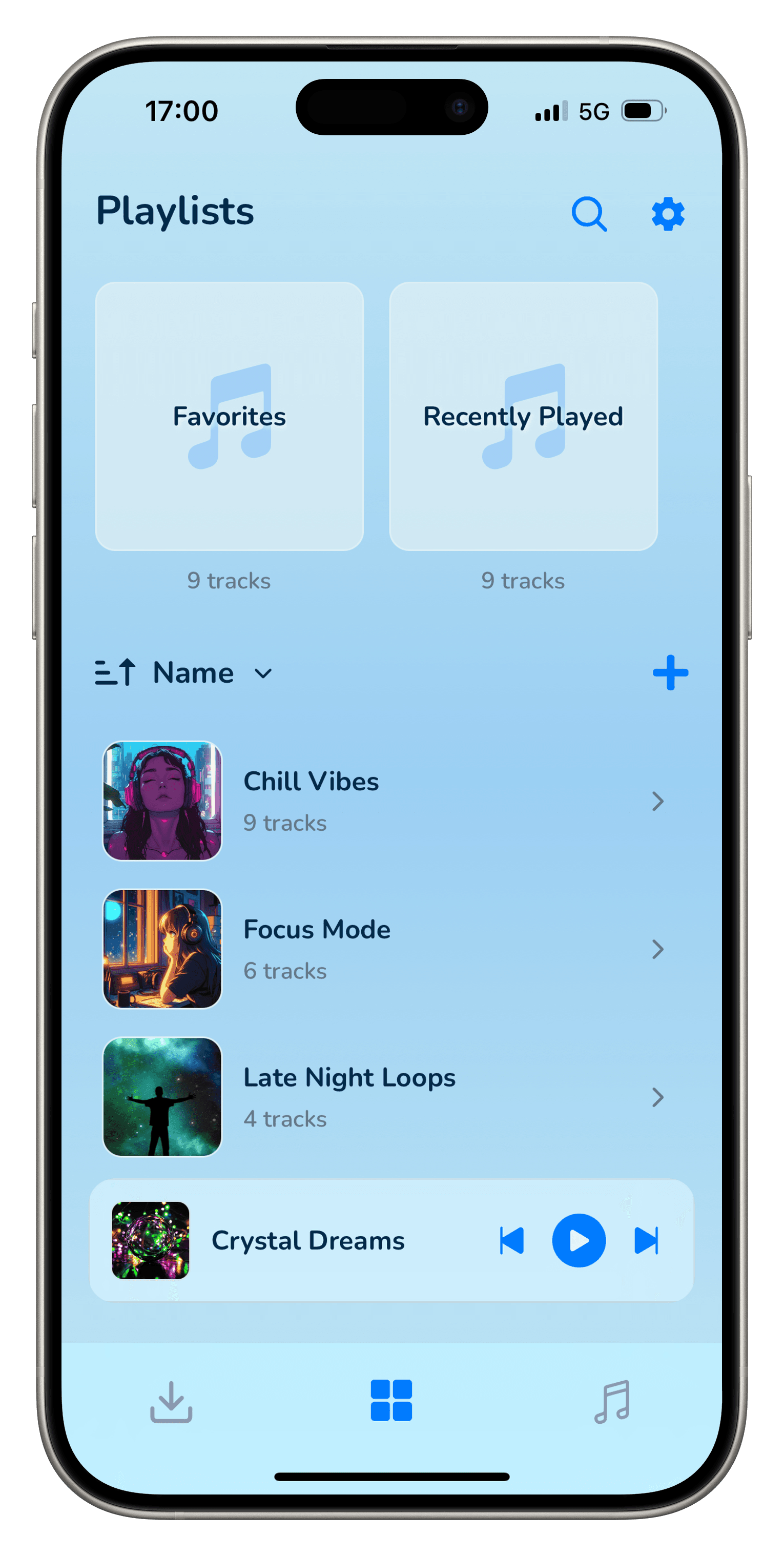
Task: Open the Recently Played playlist card
Action: (x=523, y=416)
